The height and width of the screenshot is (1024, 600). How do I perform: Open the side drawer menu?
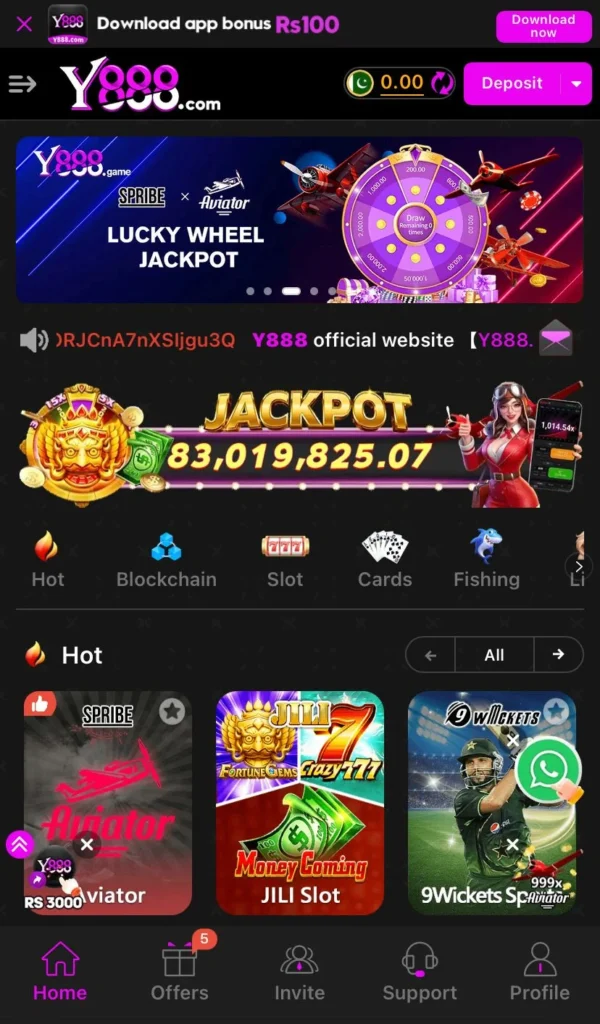[x=22, y=84]
